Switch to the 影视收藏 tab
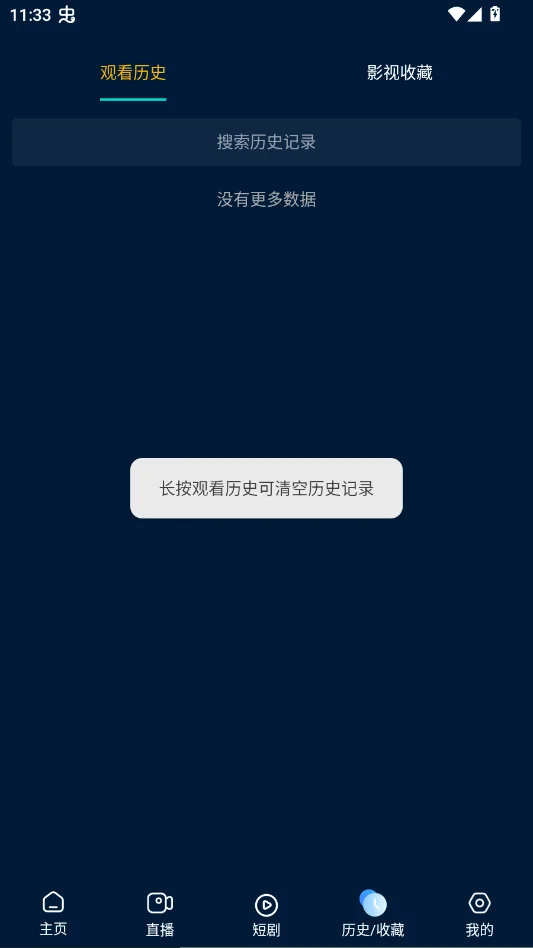 coord(399,73)
